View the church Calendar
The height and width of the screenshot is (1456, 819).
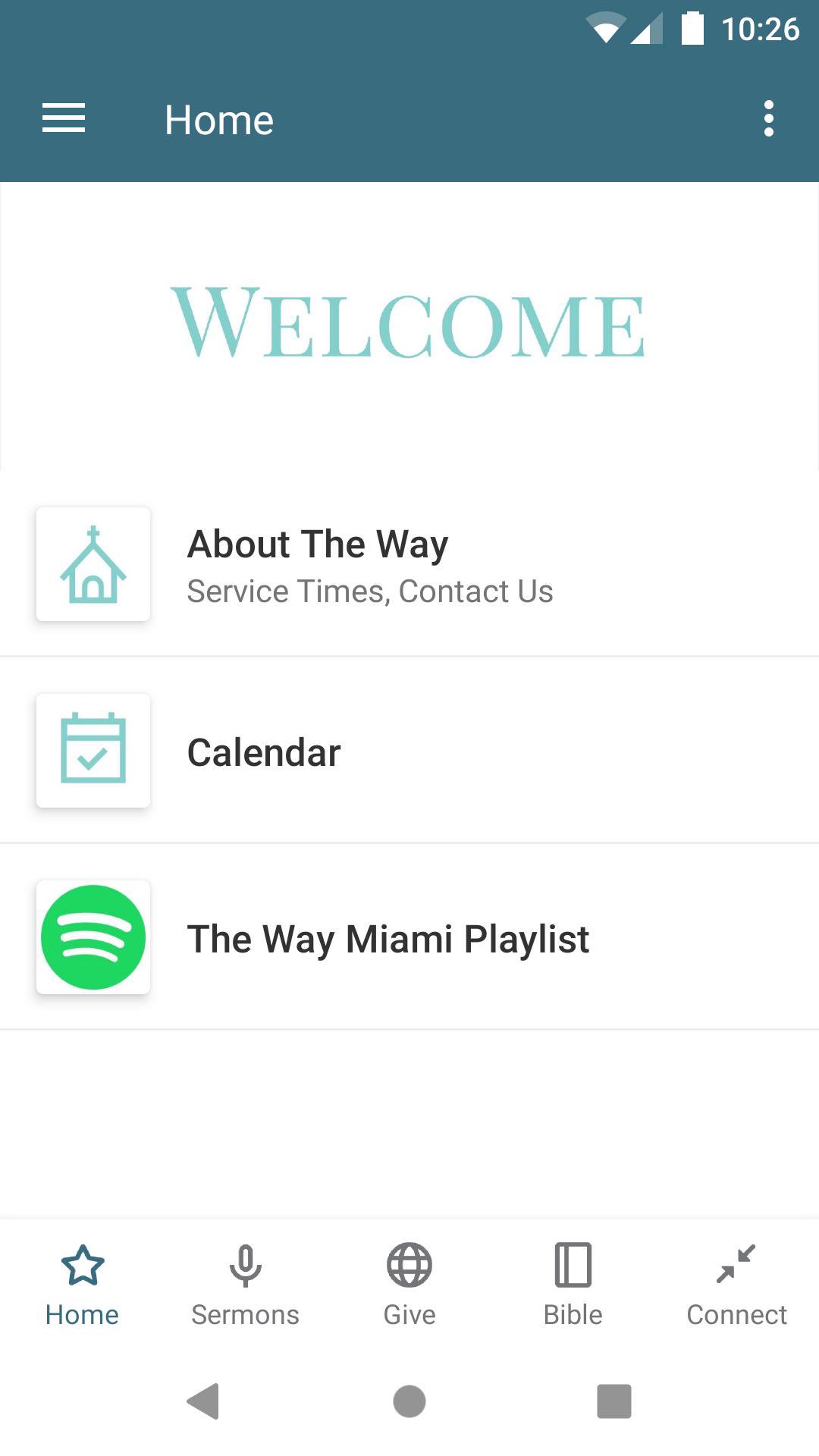coord(409,752)
